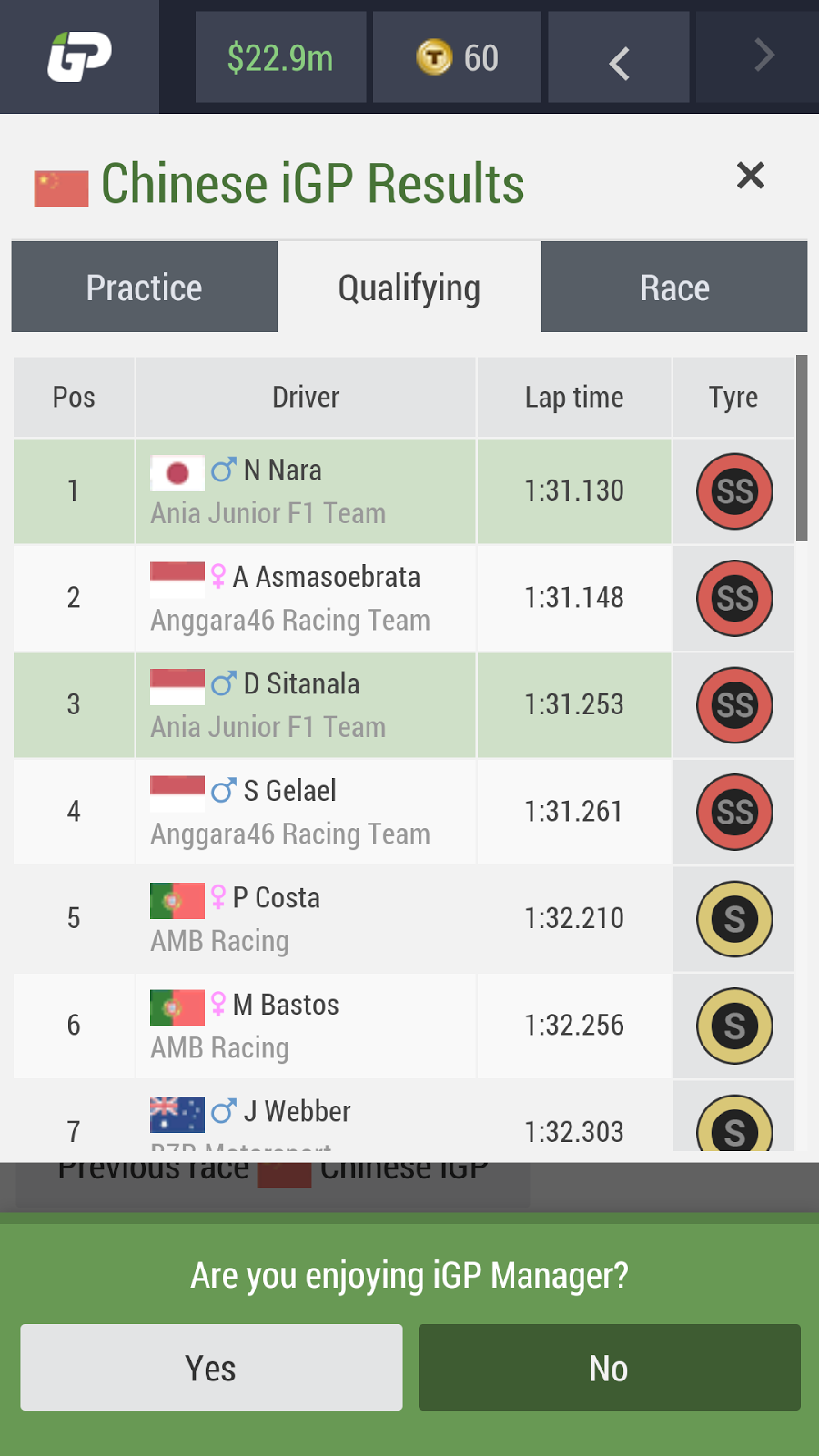
Task: Close the Chinese iGP Results dialog
Action: pyautogui.click(x=750, y=175)
